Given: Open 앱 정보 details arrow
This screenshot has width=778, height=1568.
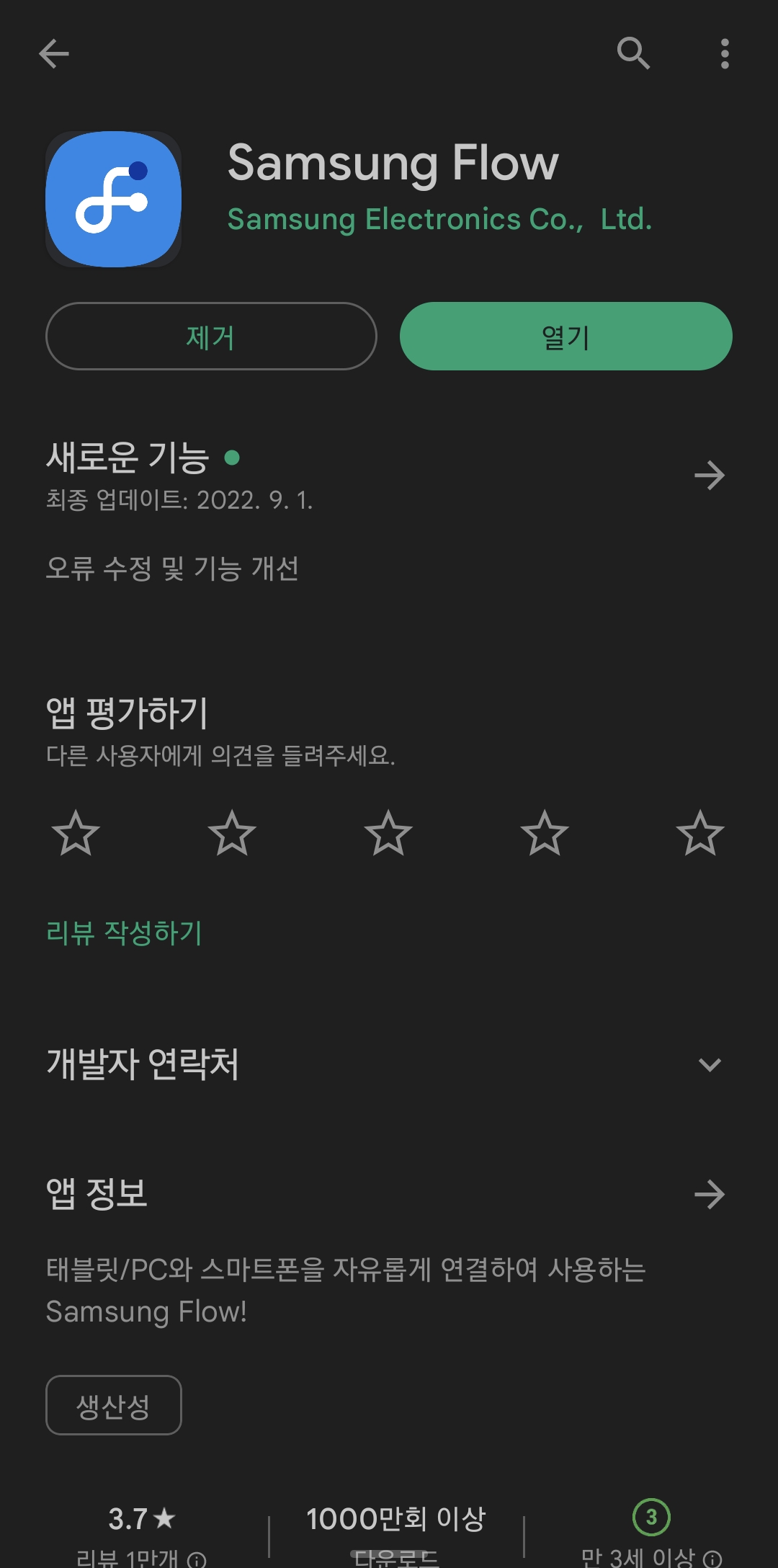Looking at the screenshot, I should point(710,1195).
